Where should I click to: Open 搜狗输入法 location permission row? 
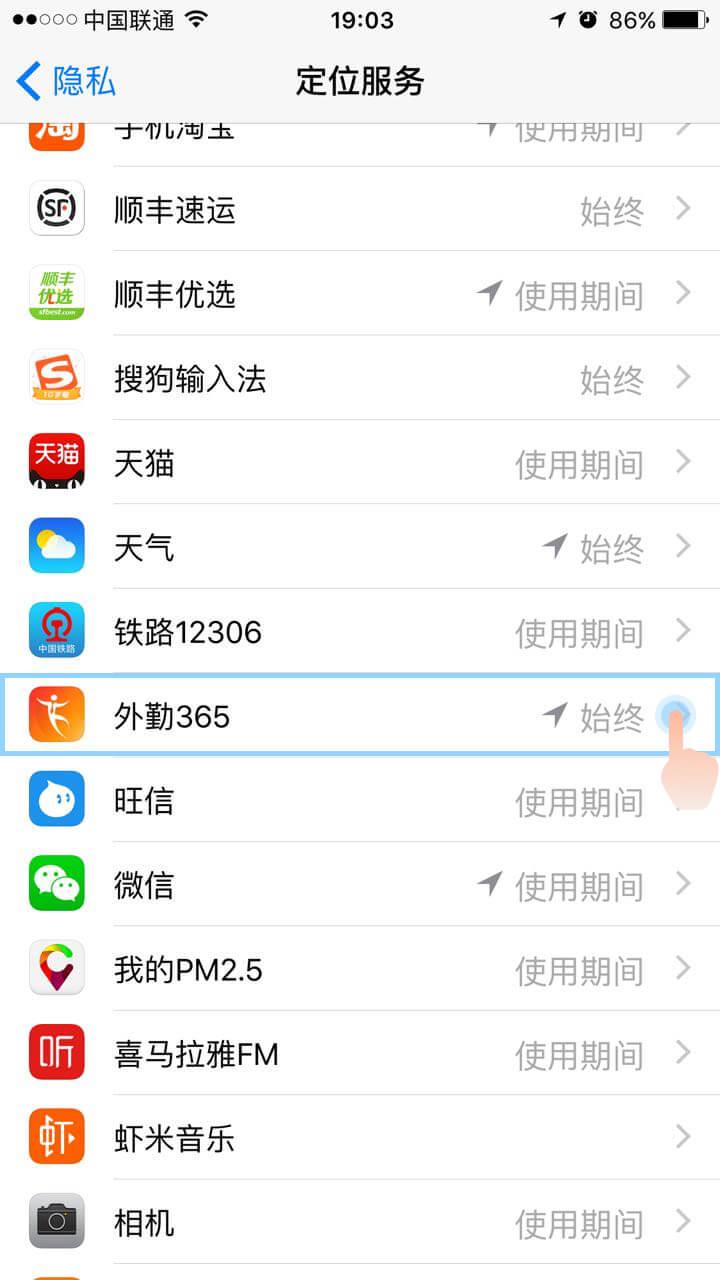point(360,379)
